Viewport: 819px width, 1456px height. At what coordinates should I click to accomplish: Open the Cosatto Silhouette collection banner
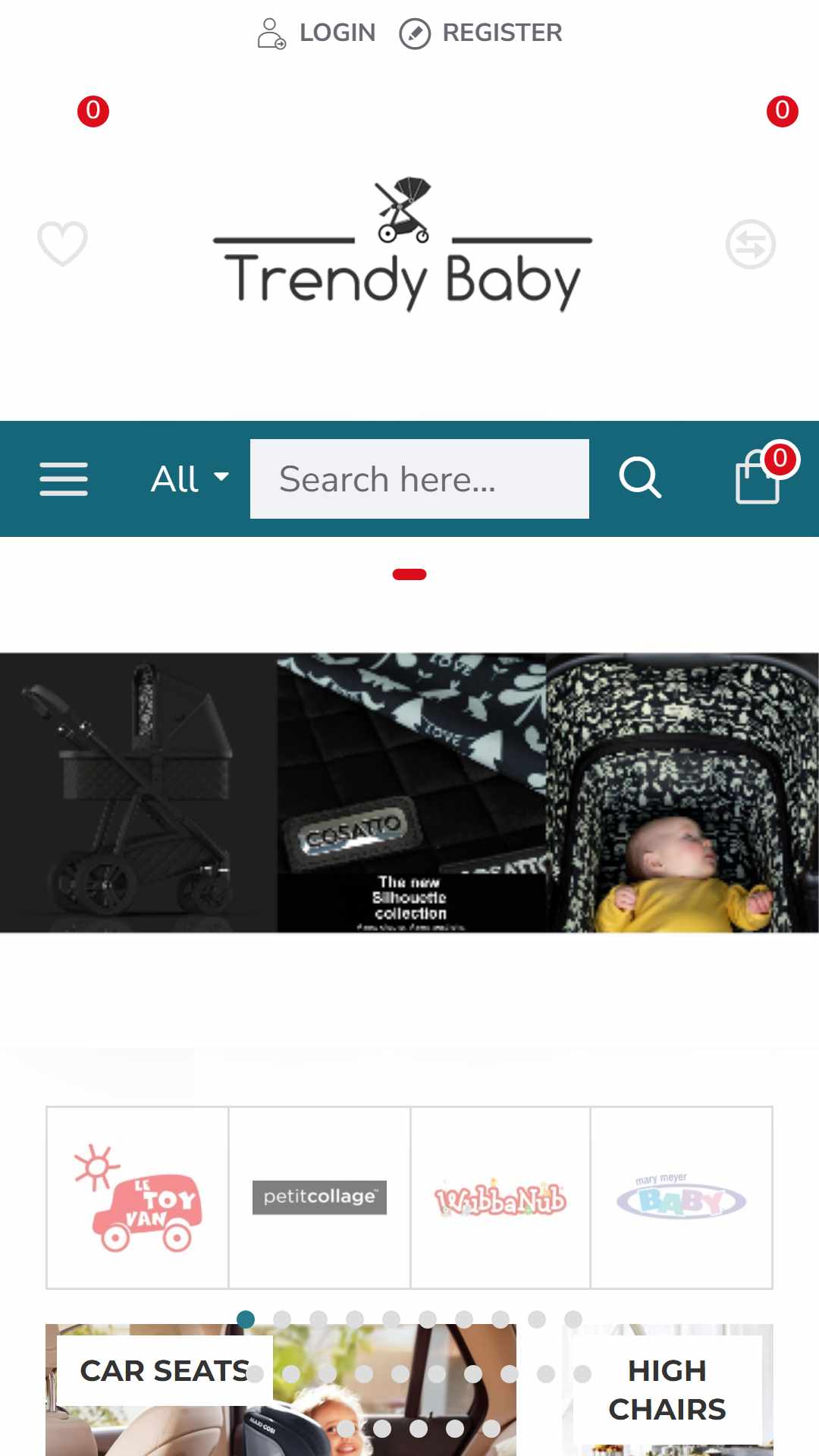[x=409, y=792]
